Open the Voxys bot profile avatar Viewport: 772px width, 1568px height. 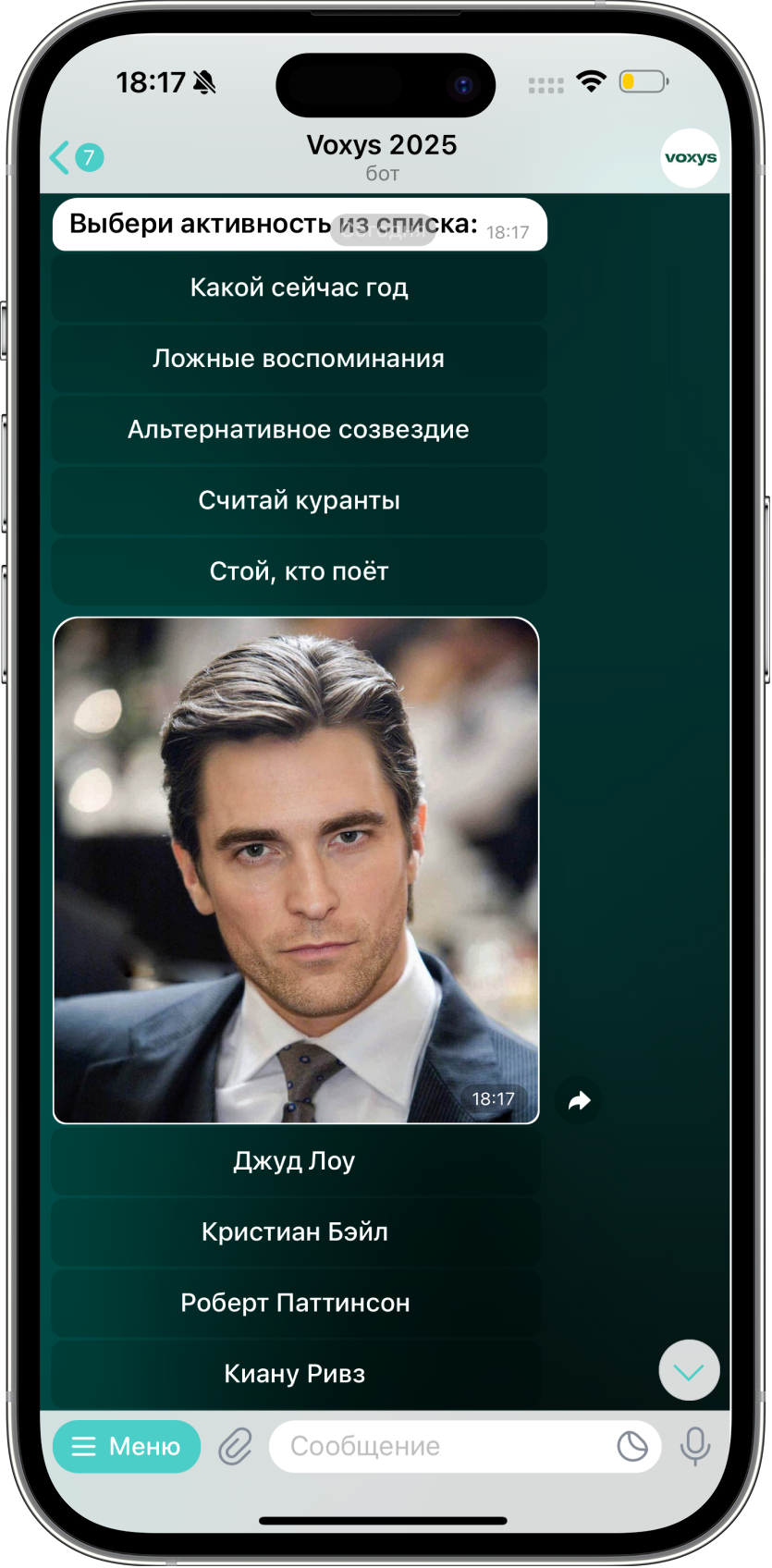click(x=690, y=158)
